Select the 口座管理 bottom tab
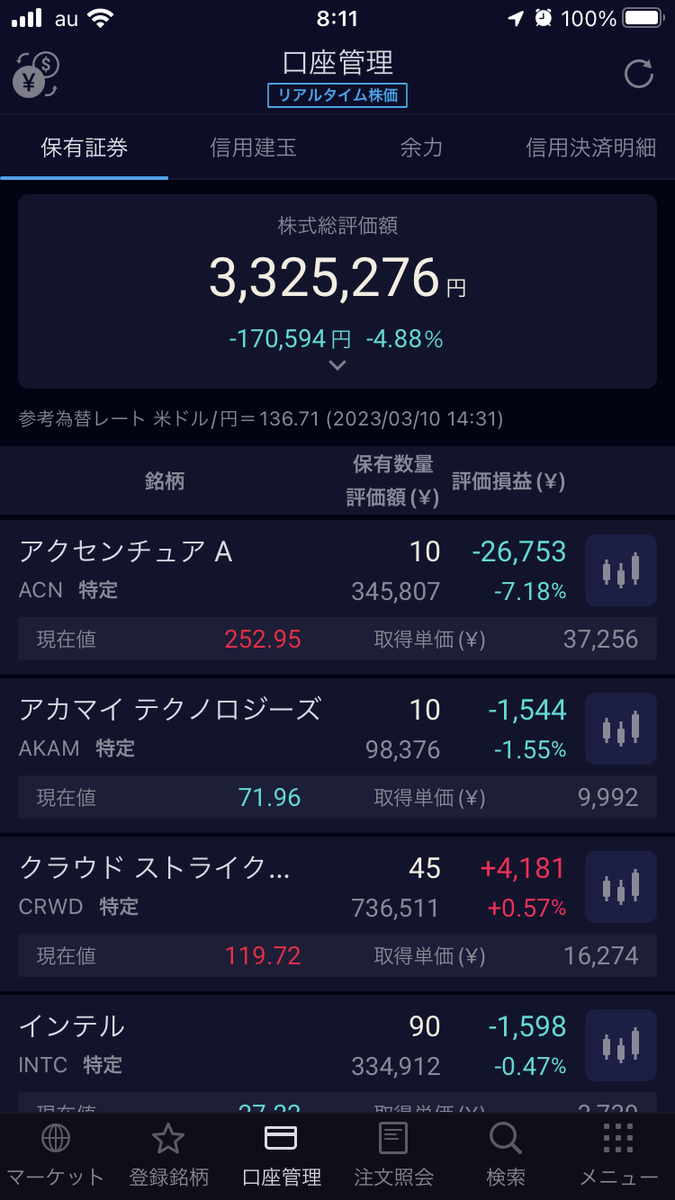 coord(281,1155)
